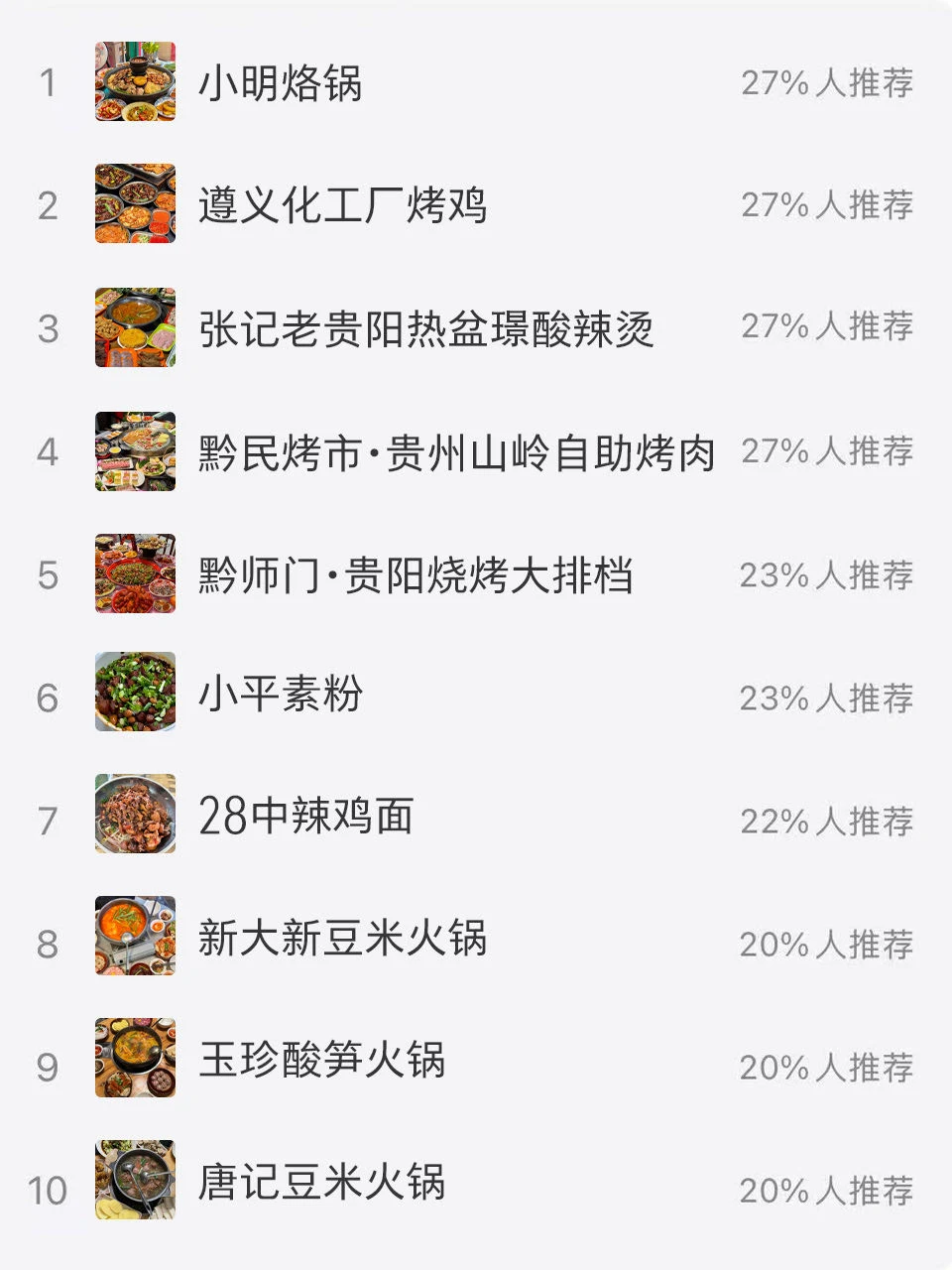
Task: View the 黔师门 dish photo
Action: pyautogui.click(x=134, y=573)
